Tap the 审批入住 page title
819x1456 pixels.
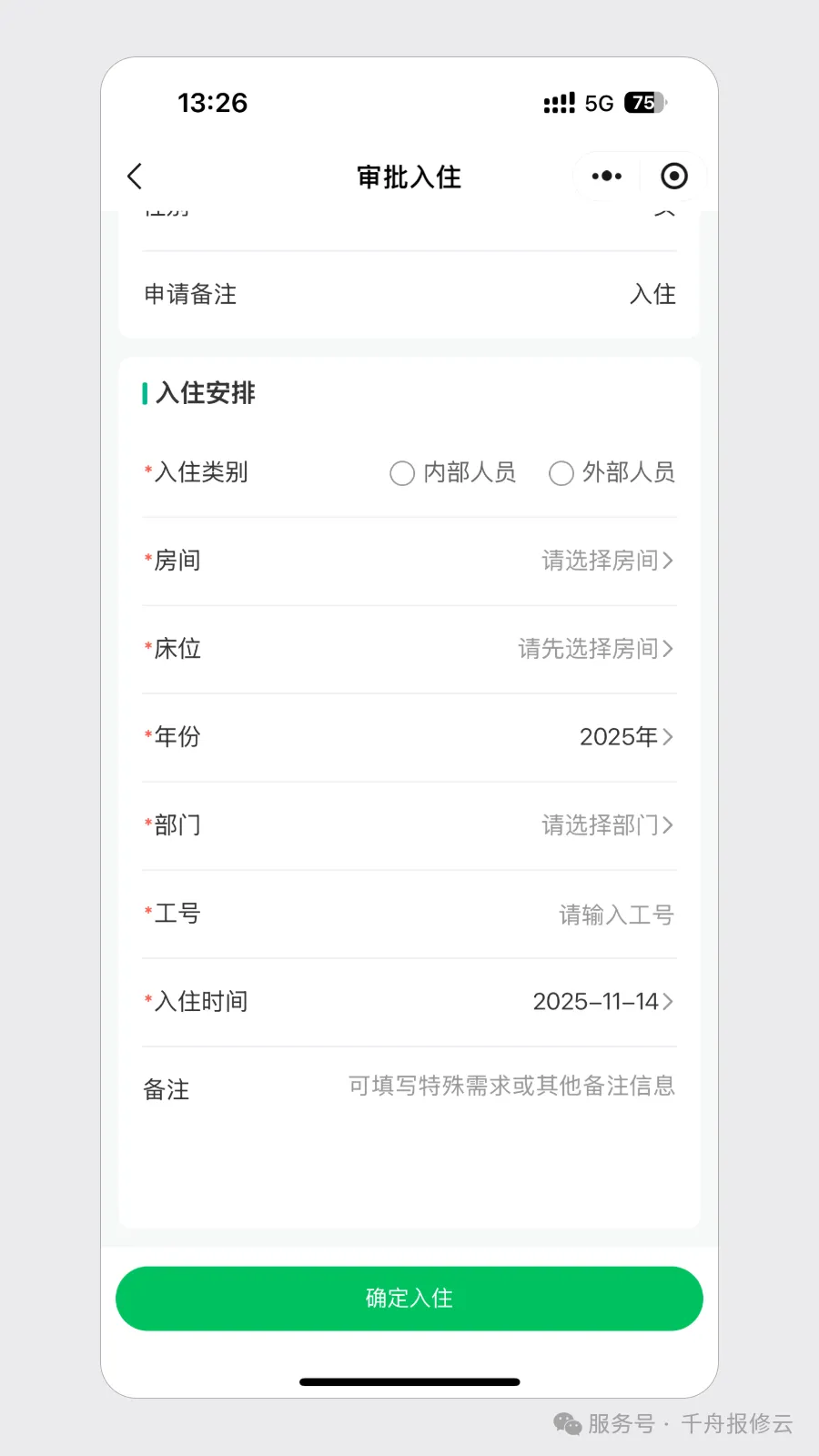click(x=409, y=176)
